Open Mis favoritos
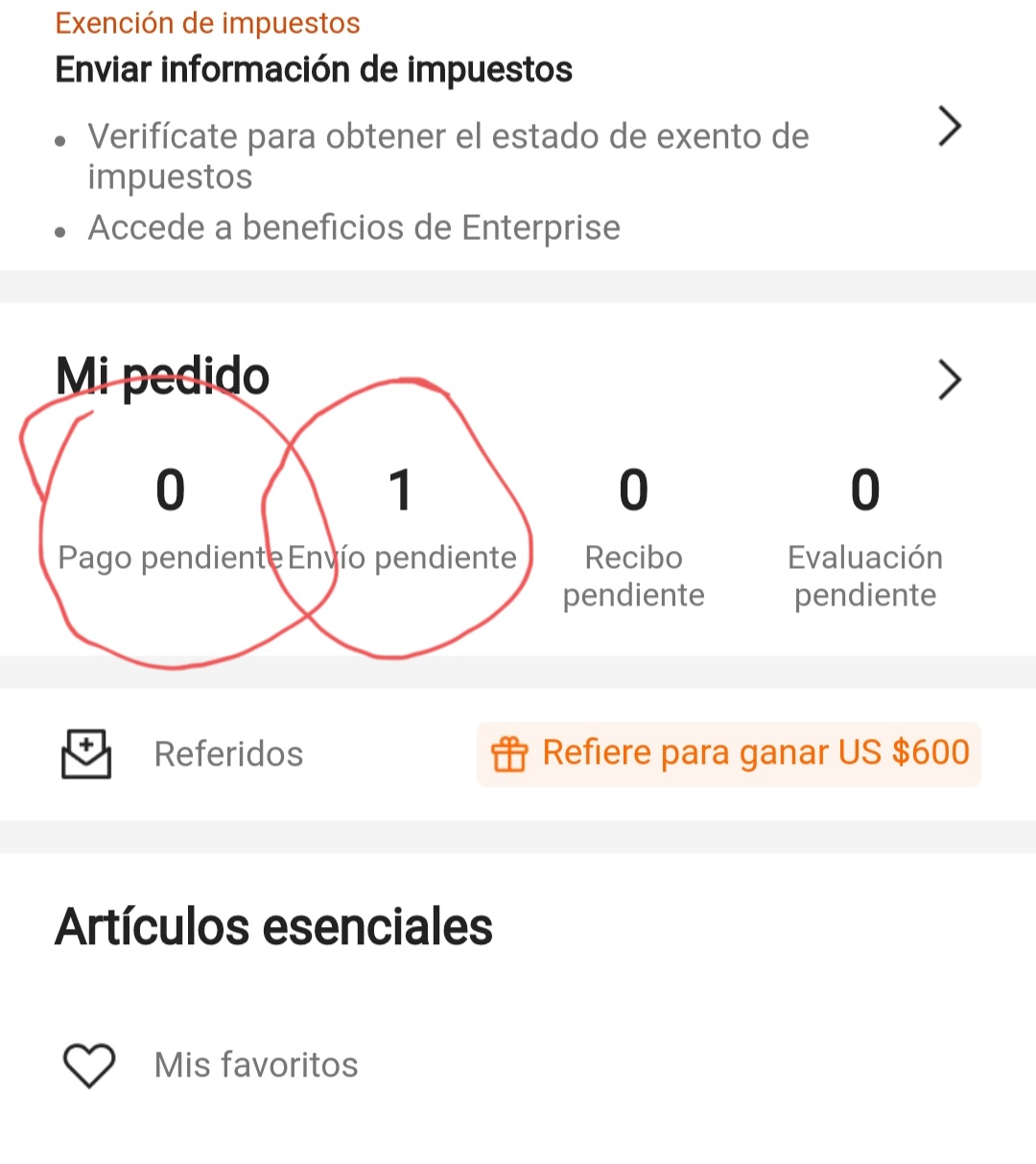Viewport: 1036px width, 1164px height. click(255, 1065)
